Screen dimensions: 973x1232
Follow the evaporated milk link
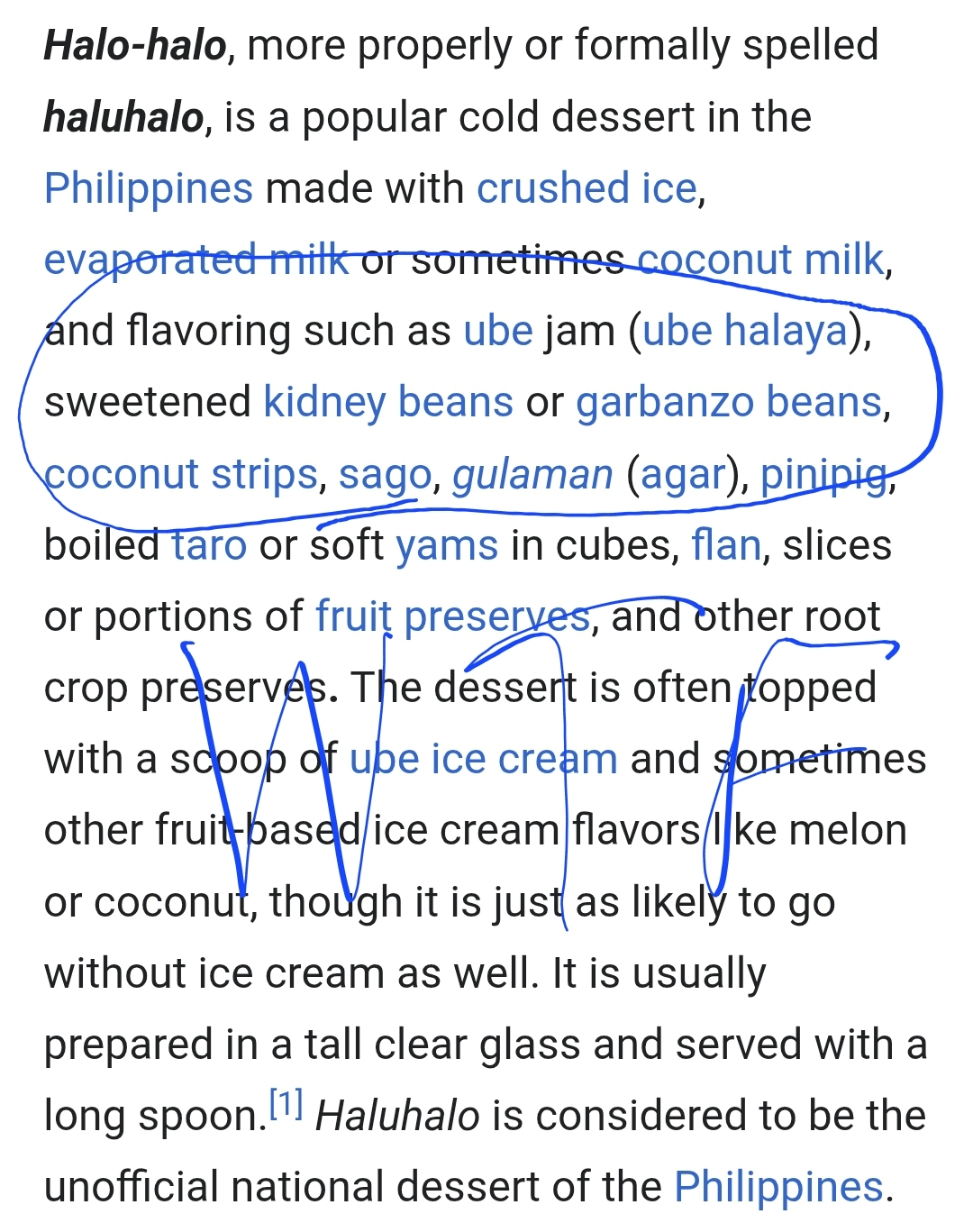tap(196, 260)
